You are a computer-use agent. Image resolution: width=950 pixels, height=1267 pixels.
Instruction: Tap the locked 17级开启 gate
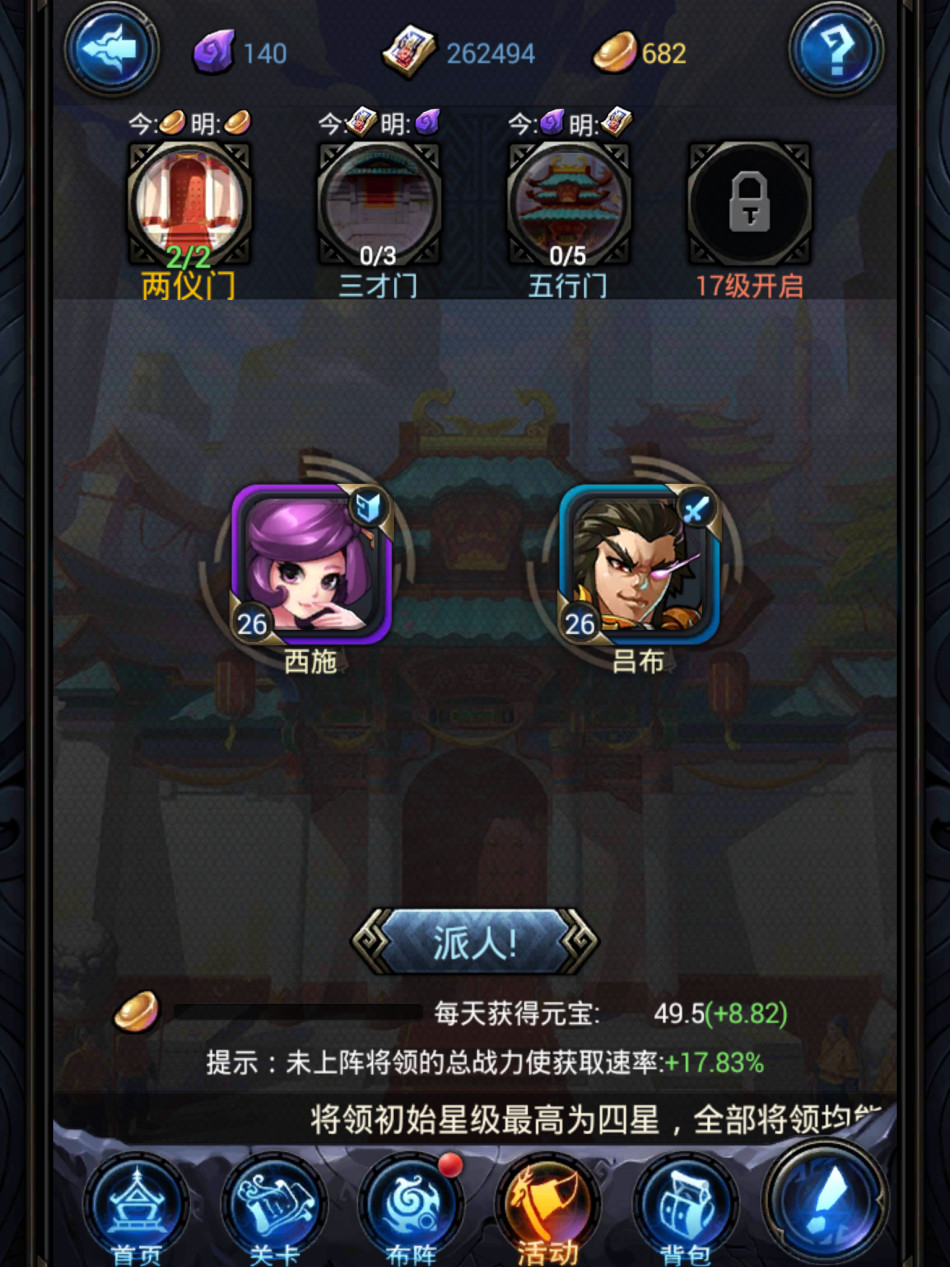pyautogui.click(x=749, y=205)
